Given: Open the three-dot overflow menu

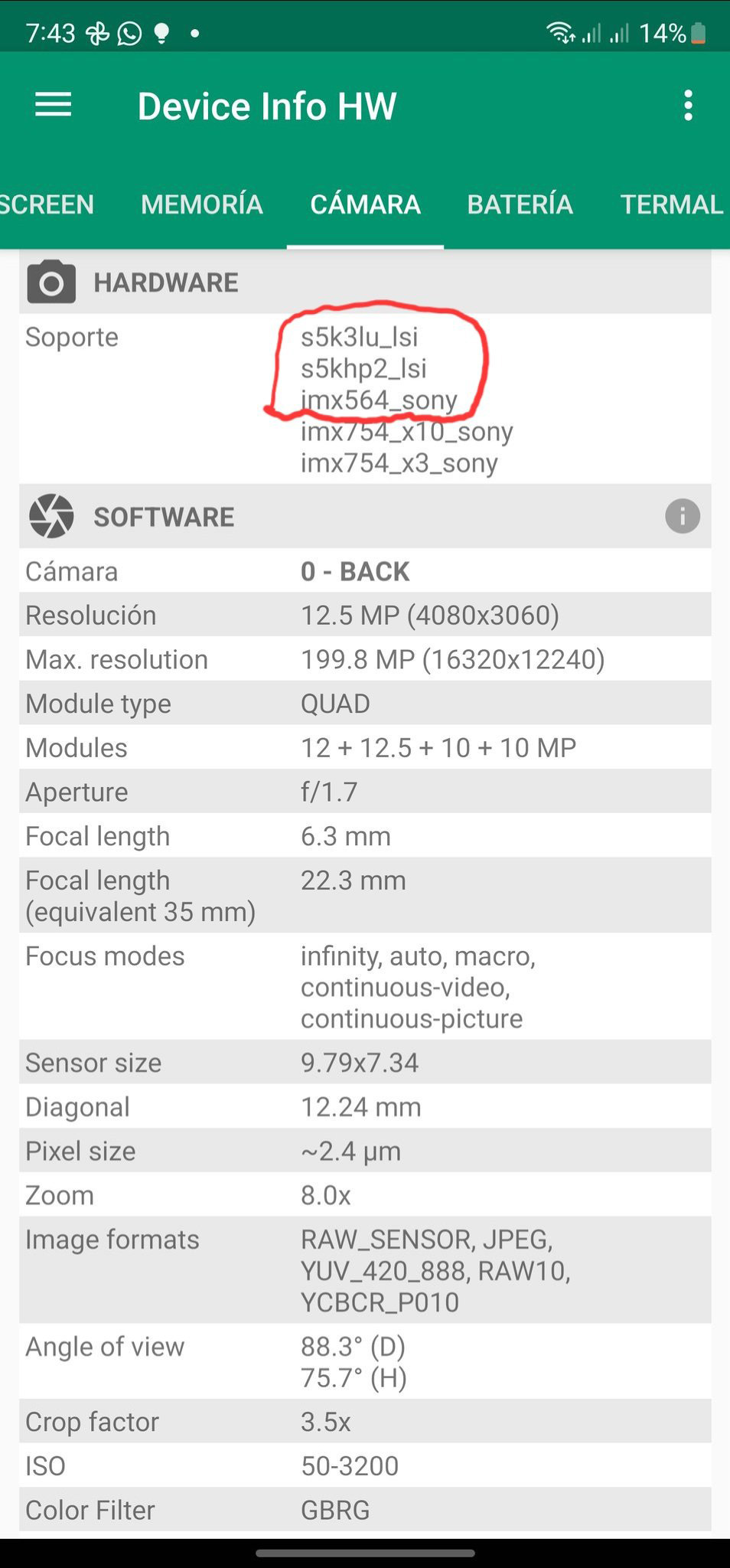Looking at the screenshot, I should [688, 106].
